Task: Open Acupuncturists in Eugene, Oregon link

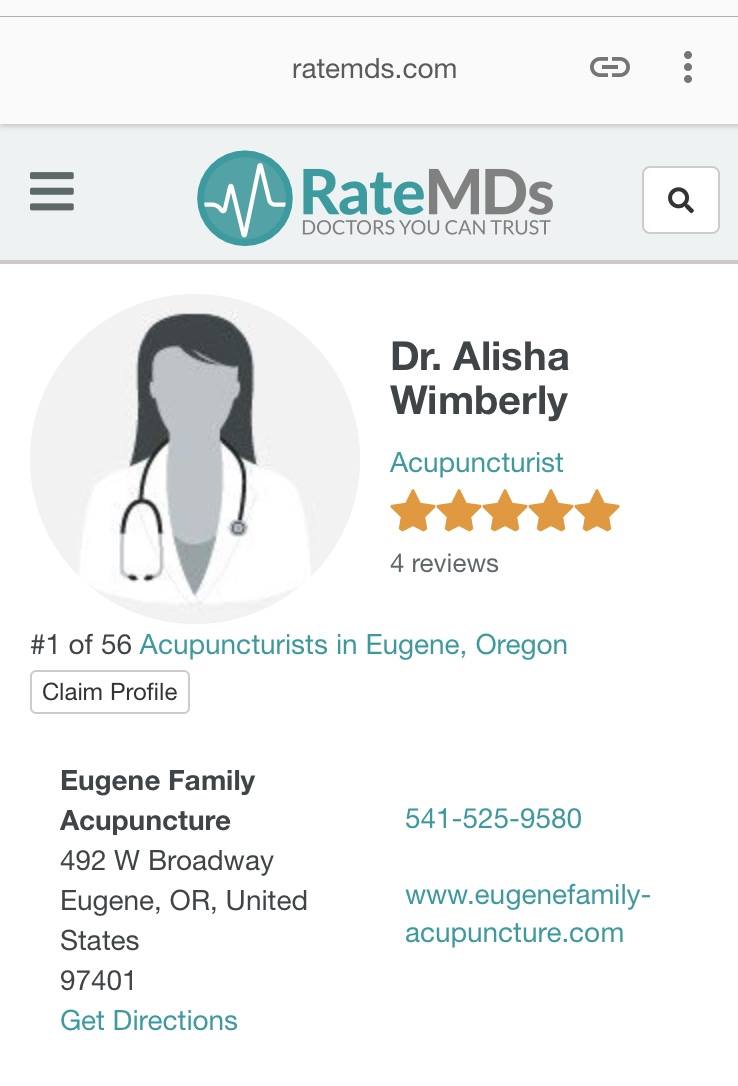Action: coord(354,645)
